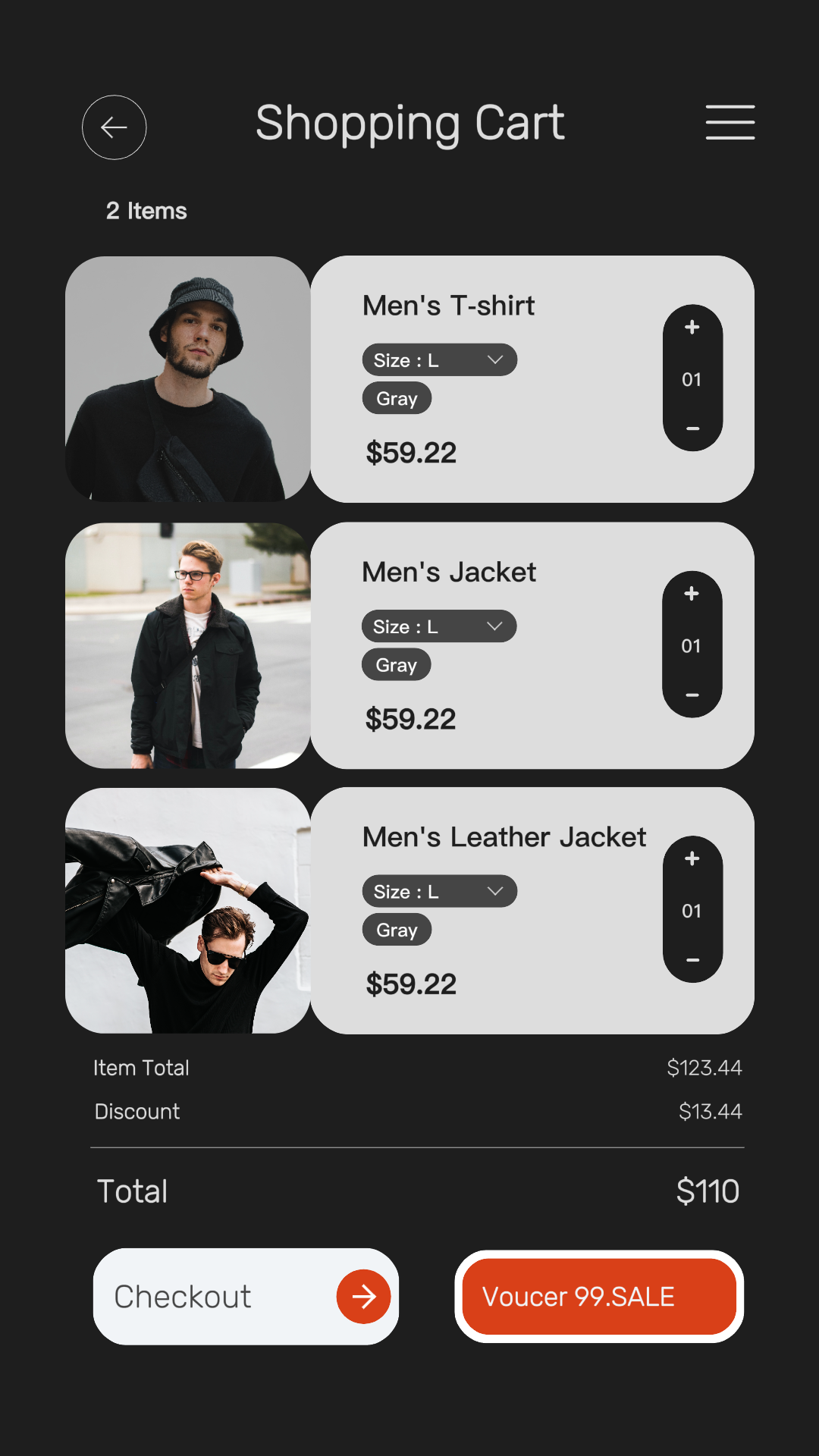Expand size dropdown for Men's T-shirt
This screenshot has width=819, height=1456.
(440, 360)
